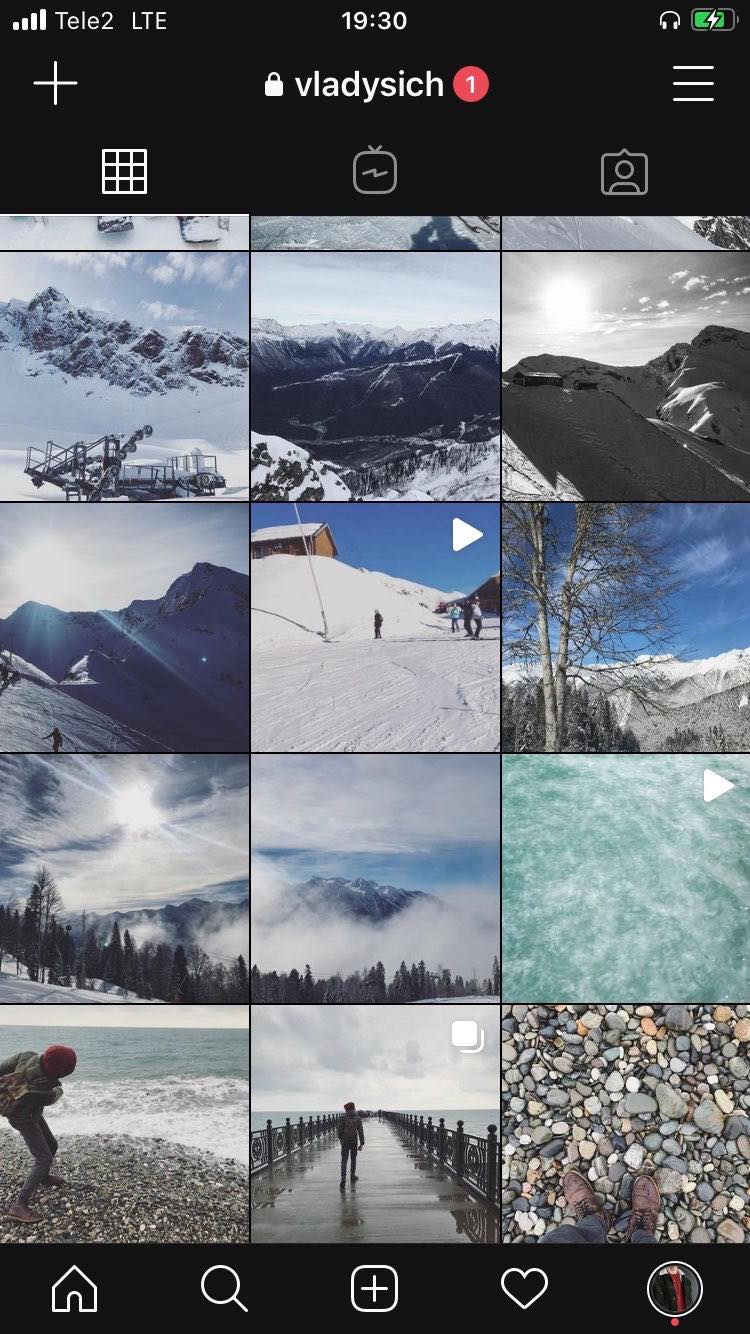Switch to the tagged photos tab
This screenshot has height=1334, width=750.
[x=625, y=172]
